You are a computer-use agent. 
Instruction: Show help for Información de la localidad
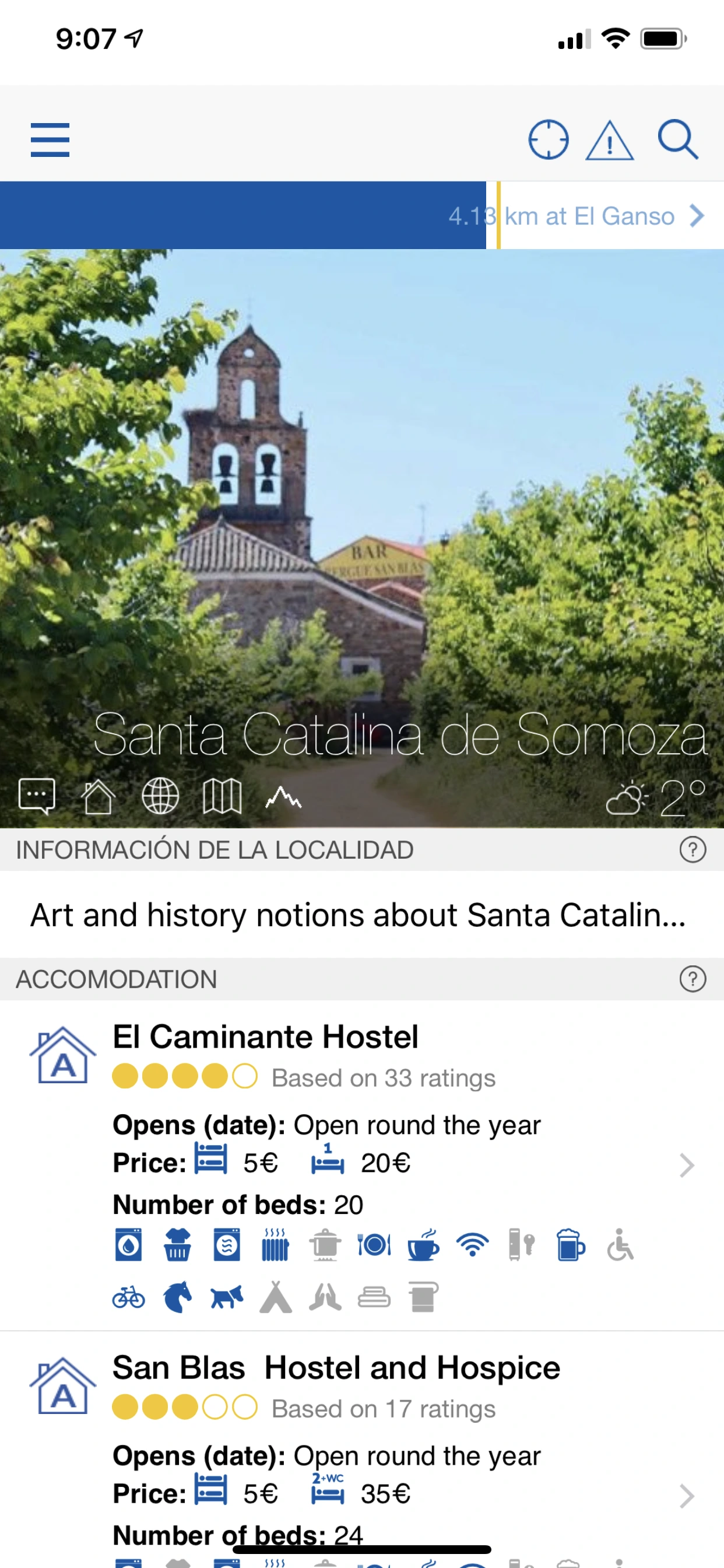tap(693, 849)
